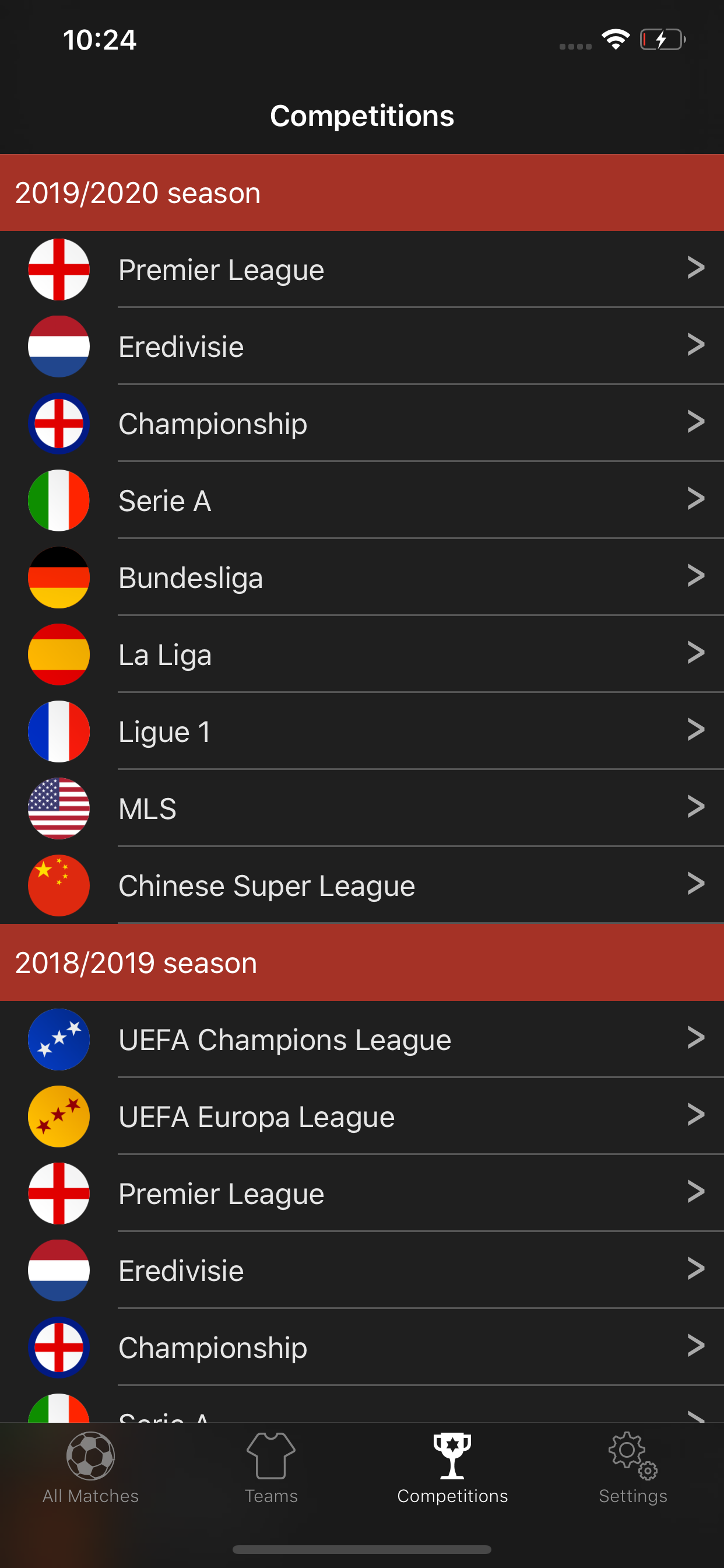The height and width of the screenshot is (1568, 724).
Task: Go to the Teams tab
Action: pos(271,1468)
